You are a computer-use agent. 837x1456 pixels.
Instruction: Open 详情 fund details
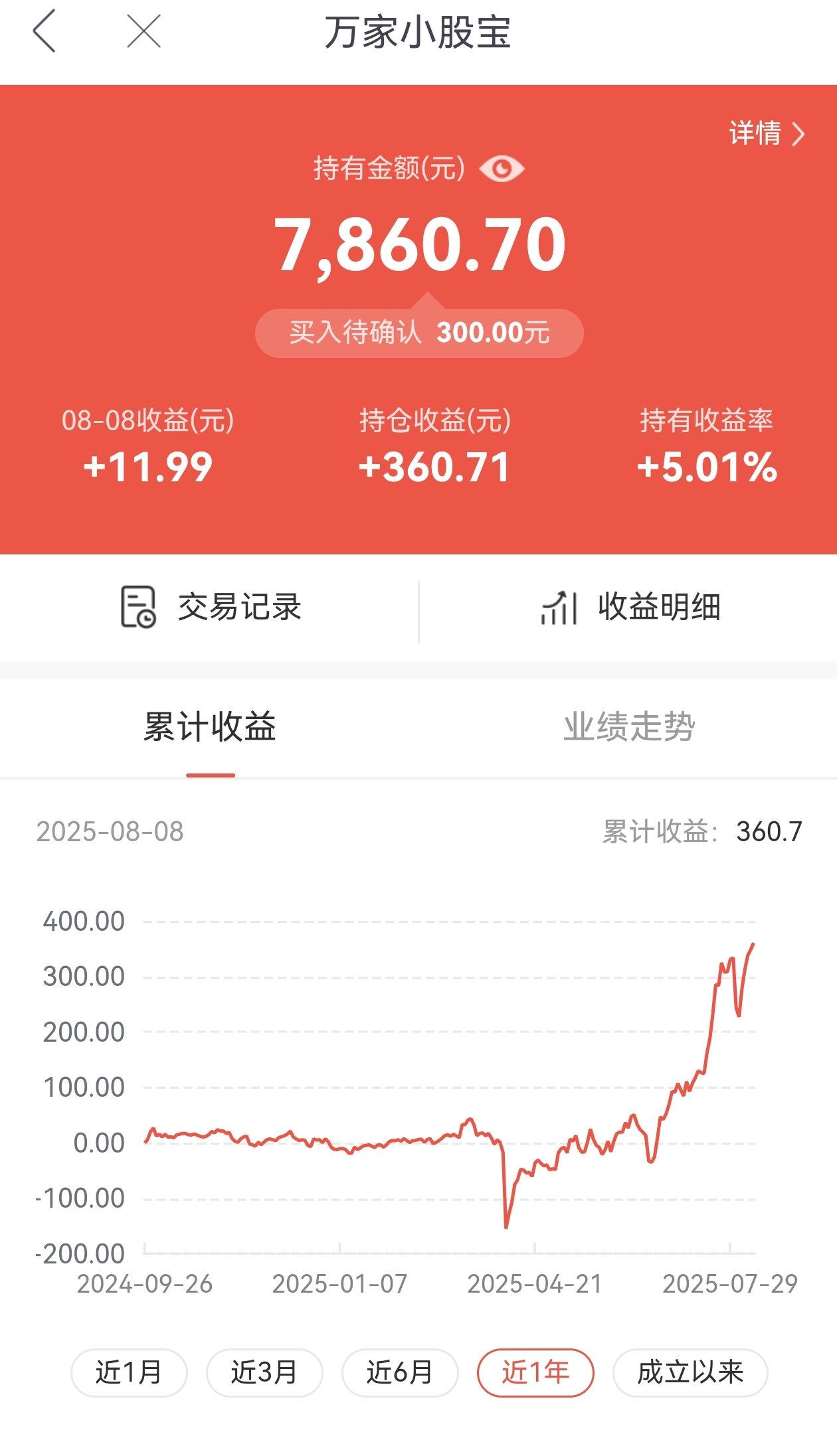[x=767, y=133]
